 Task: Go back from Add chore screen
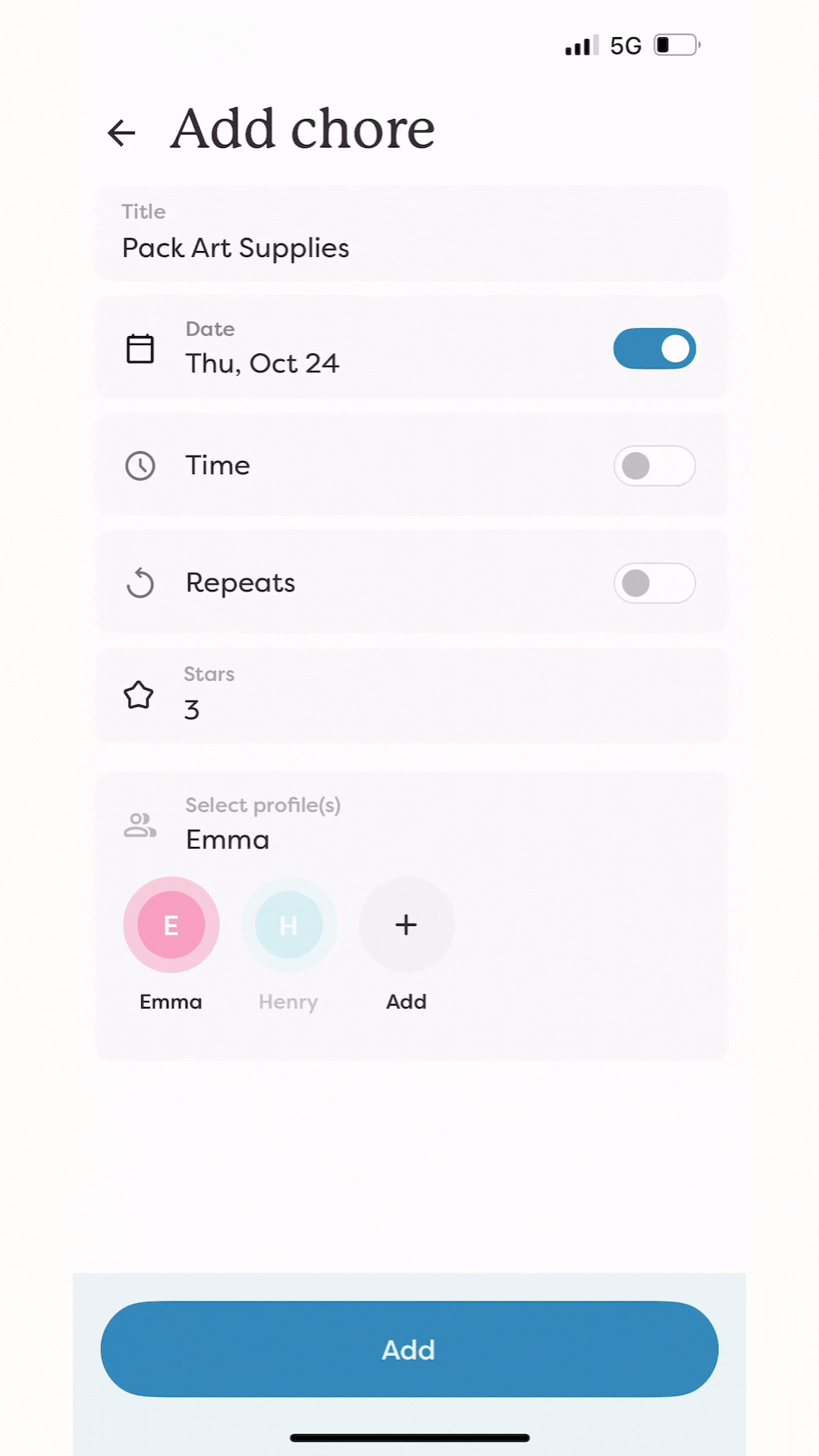(121, 133)
